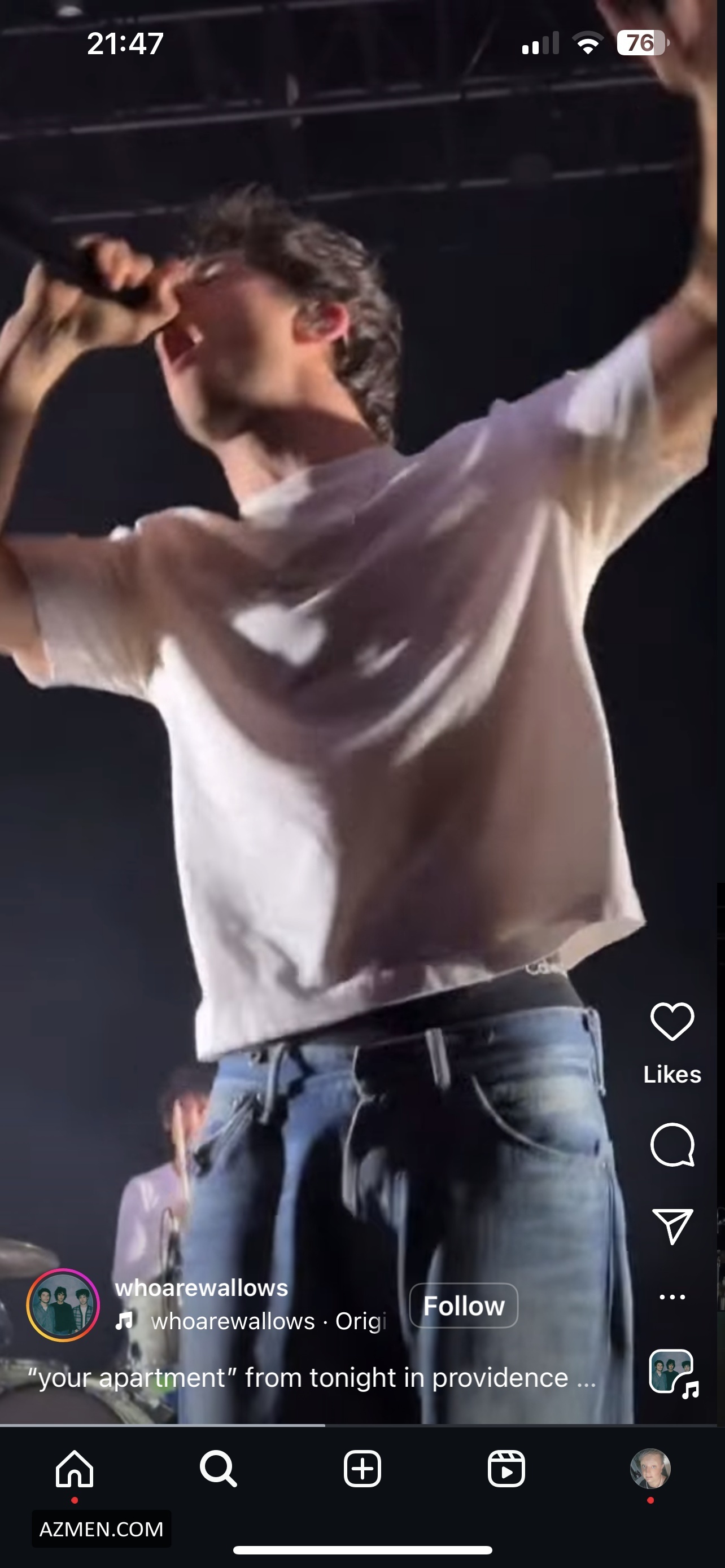This screenshot has width=725, height=1568.
Task: Like this reel with the heart icon
Action: 672,1021
